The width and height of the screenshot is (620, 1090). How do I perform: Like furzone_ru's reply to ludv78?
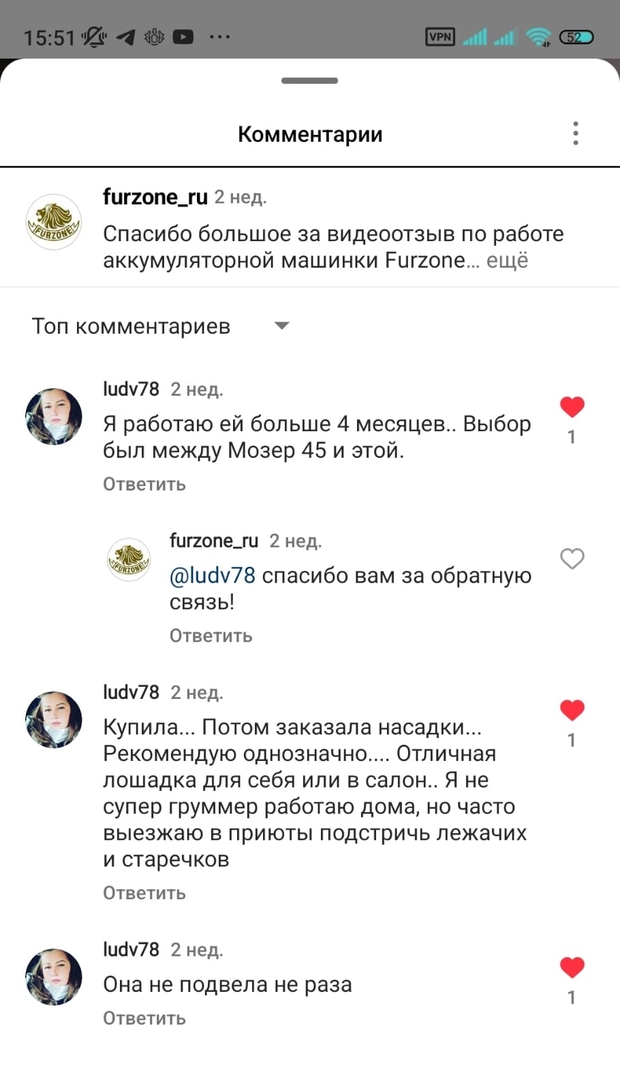pyautogui.click(x=572, y=558)
